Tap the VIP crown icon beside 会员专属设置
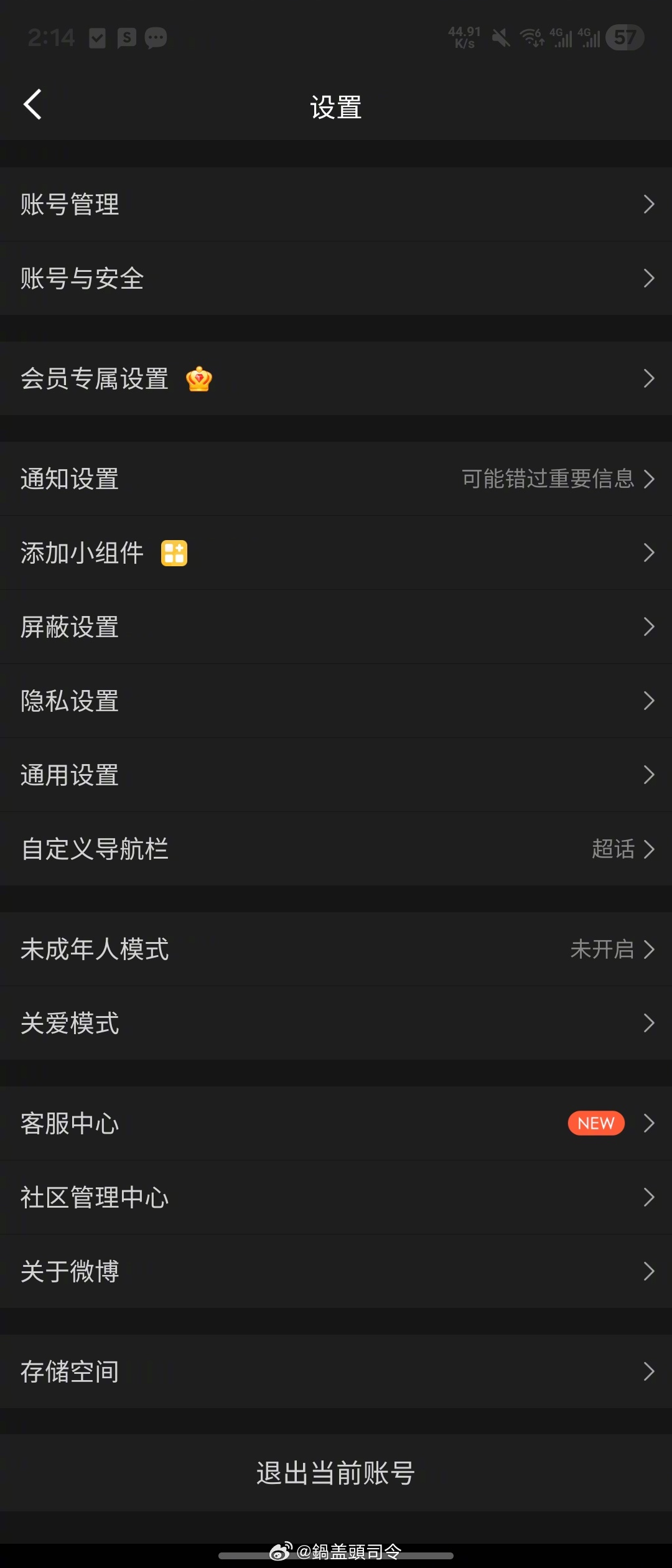 click(198, 378)
